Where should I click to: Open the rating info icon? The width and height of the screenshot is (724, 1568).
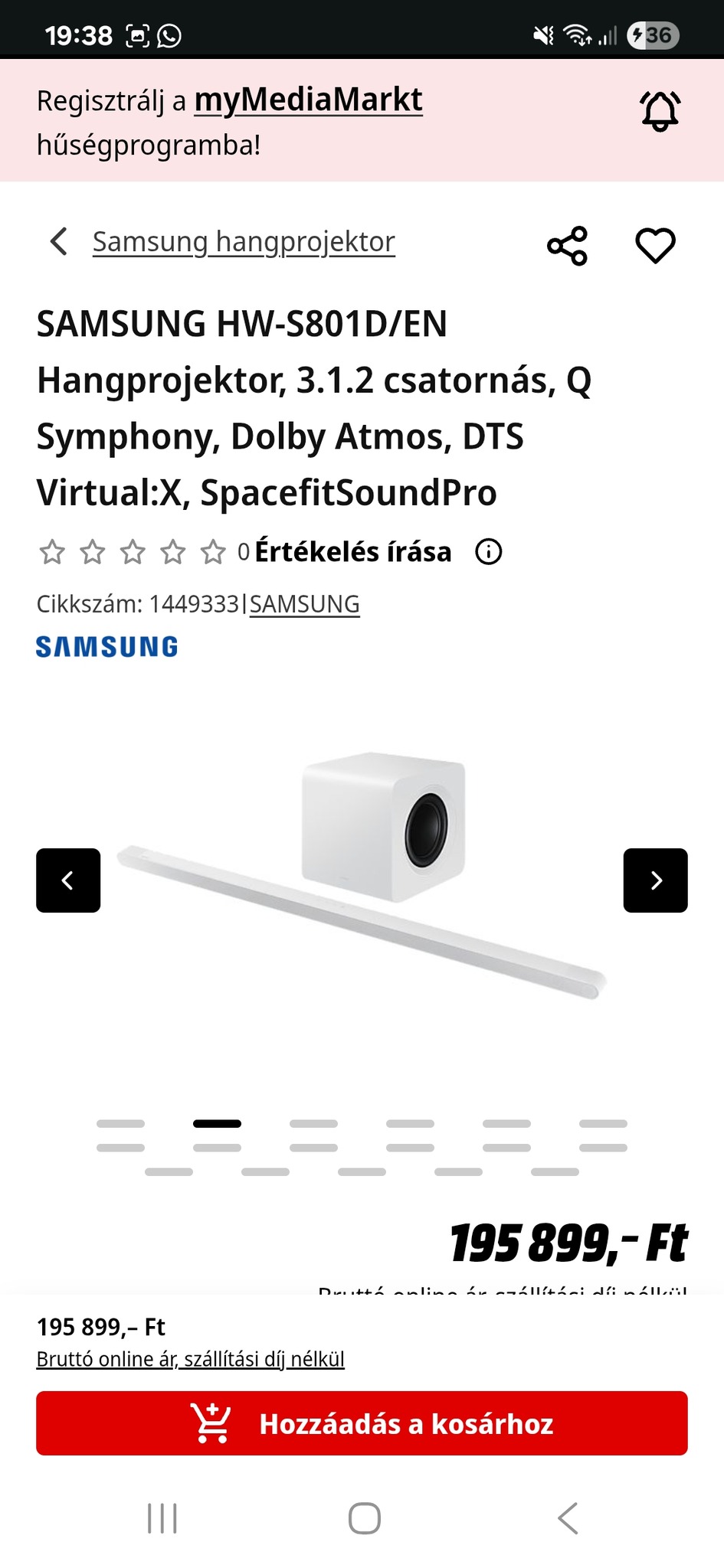coord(489,552)
